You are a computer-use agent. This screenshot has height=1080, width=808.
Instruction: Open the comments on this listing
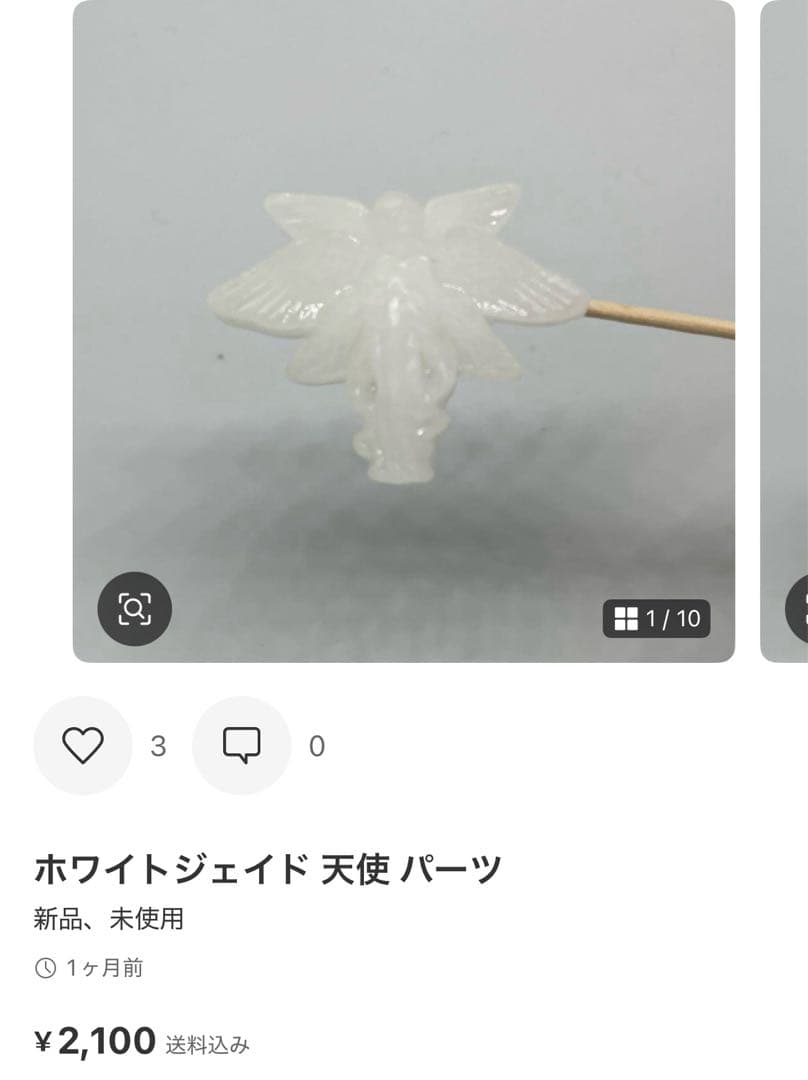pos(241,746)
